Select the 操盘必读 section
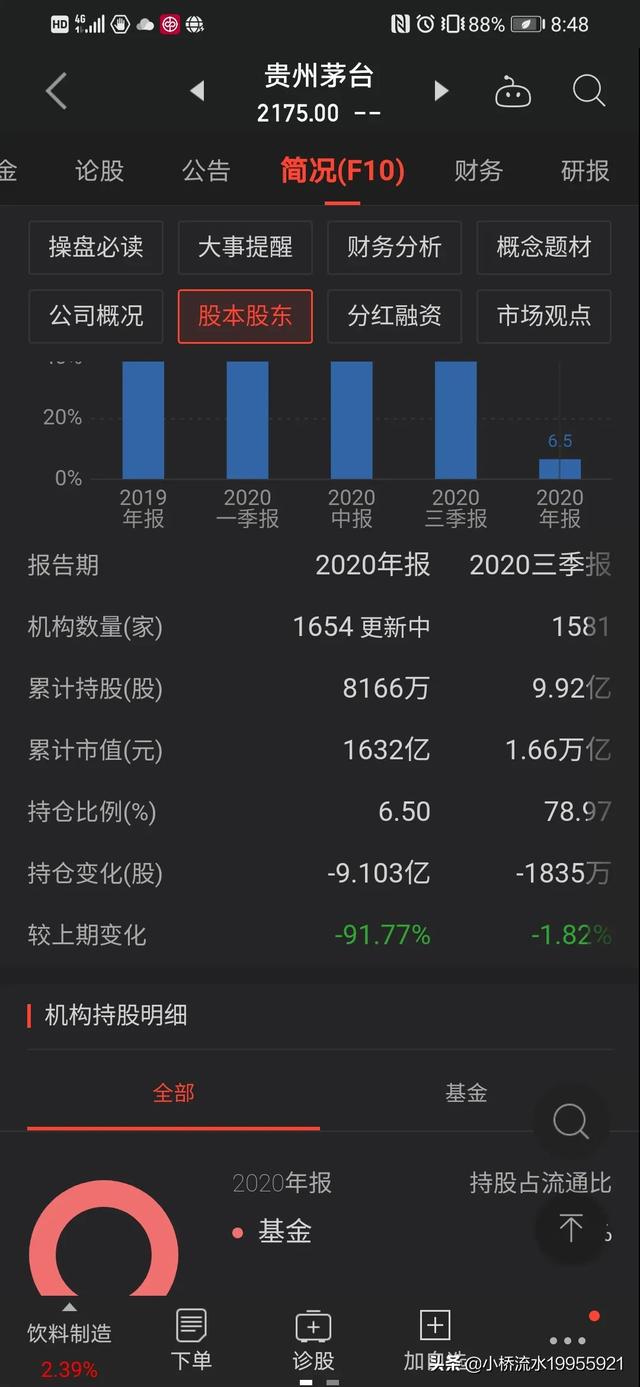 (x=96, y=247)
